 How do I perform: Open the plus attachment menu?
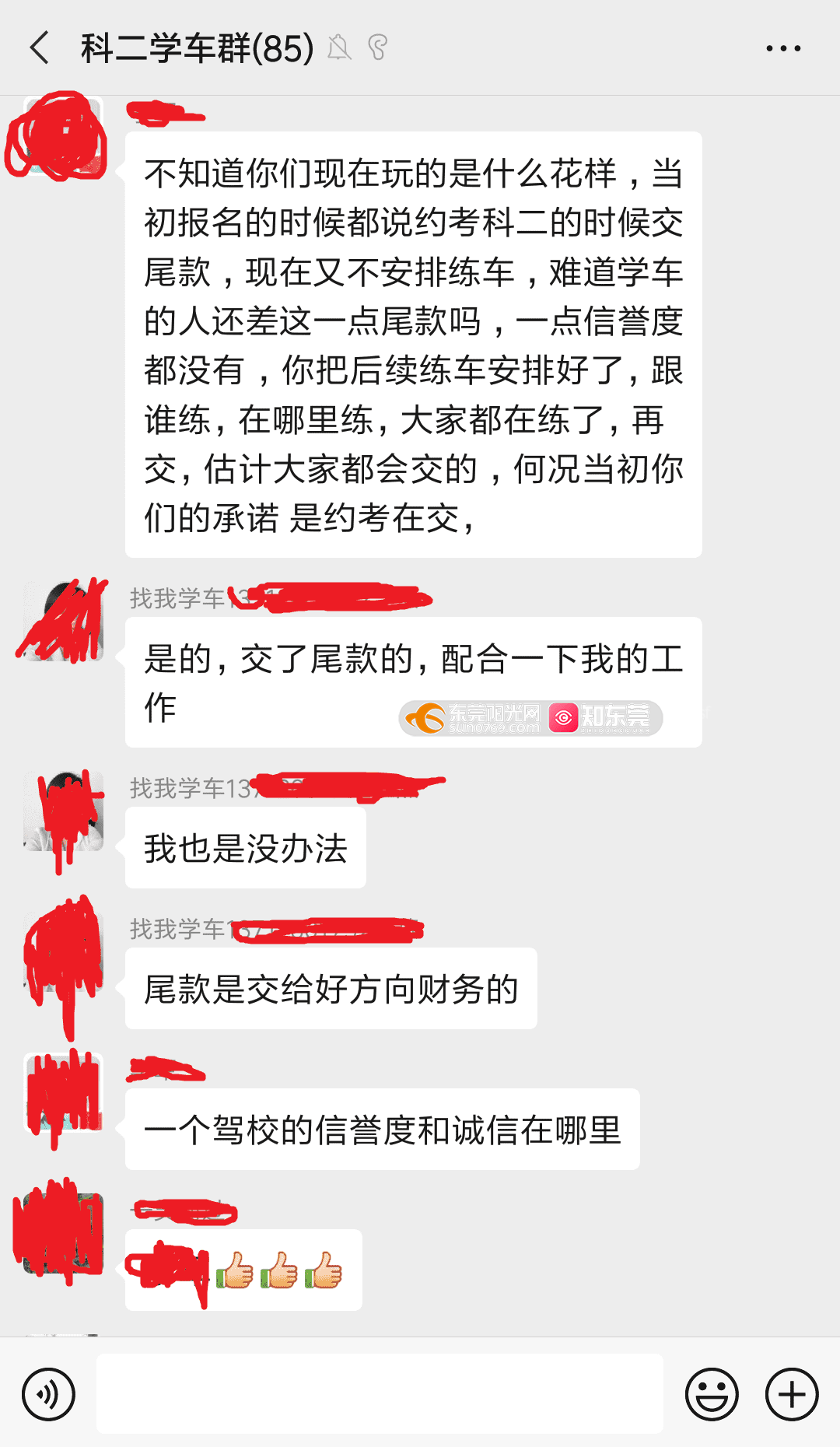pyautogui.click(x=792, y=1394)
